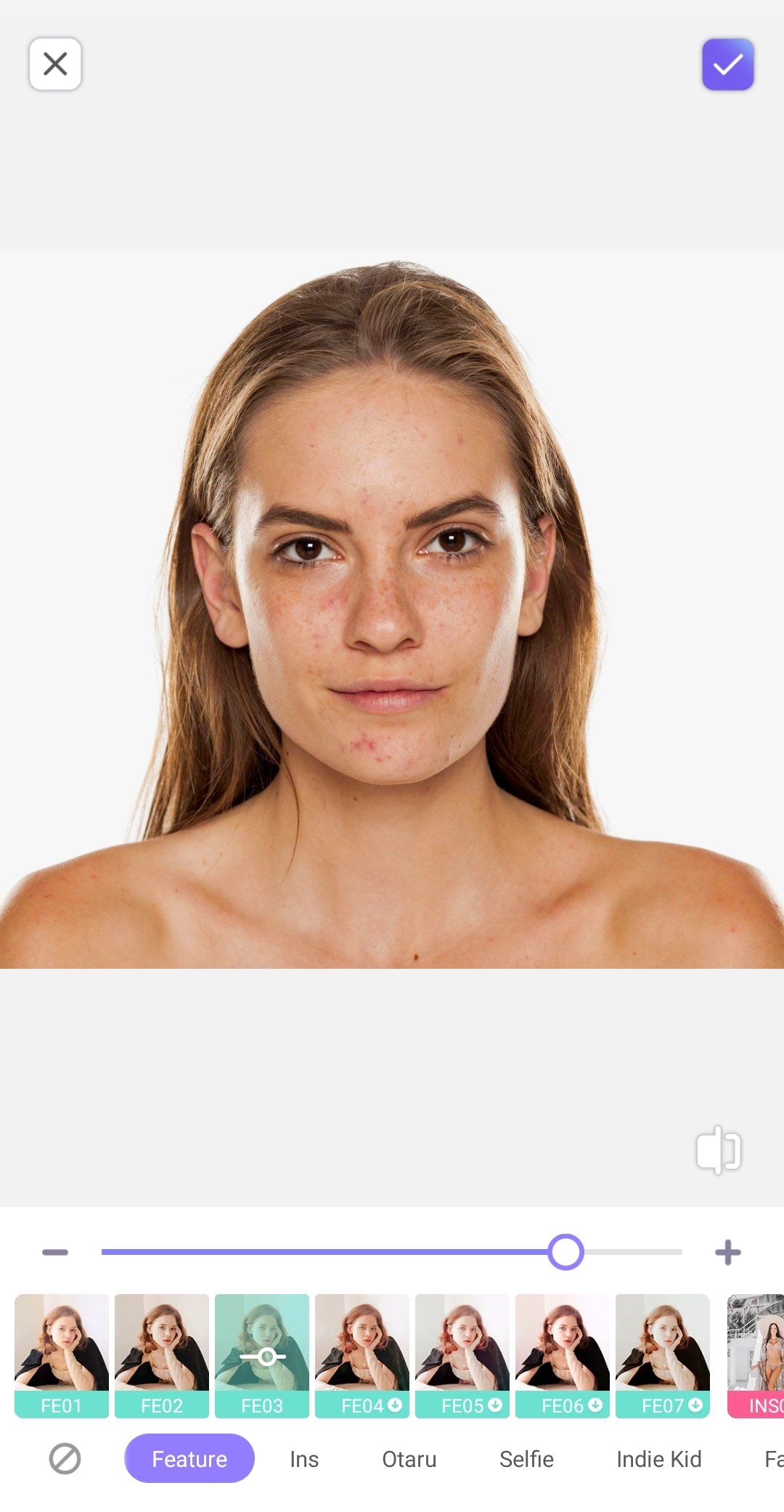Viewport: 784px width, 1512px height.
Task: Tap the Feature filter category
Action: (x=189, y=1458)
